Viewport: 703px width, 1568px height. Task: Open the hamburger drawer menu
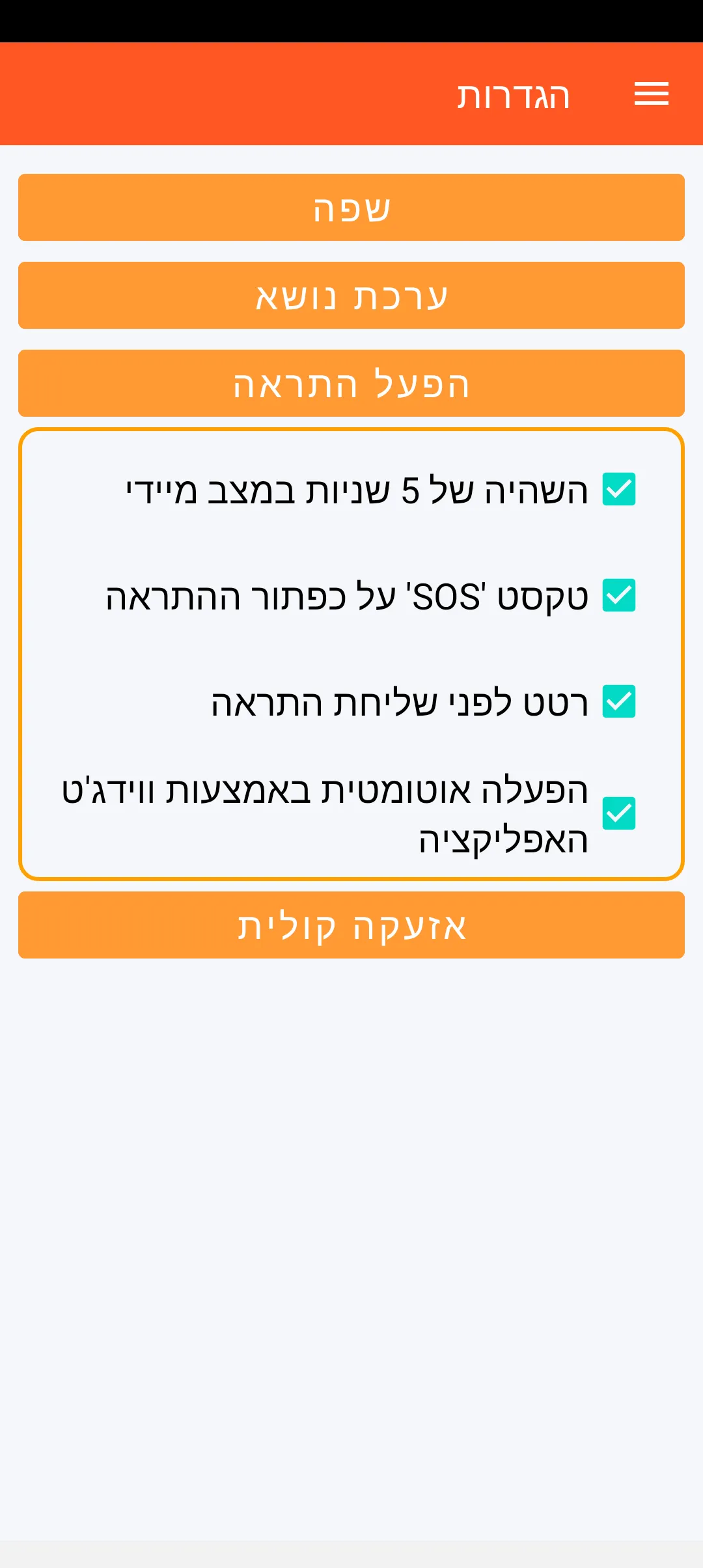point(652,94)
